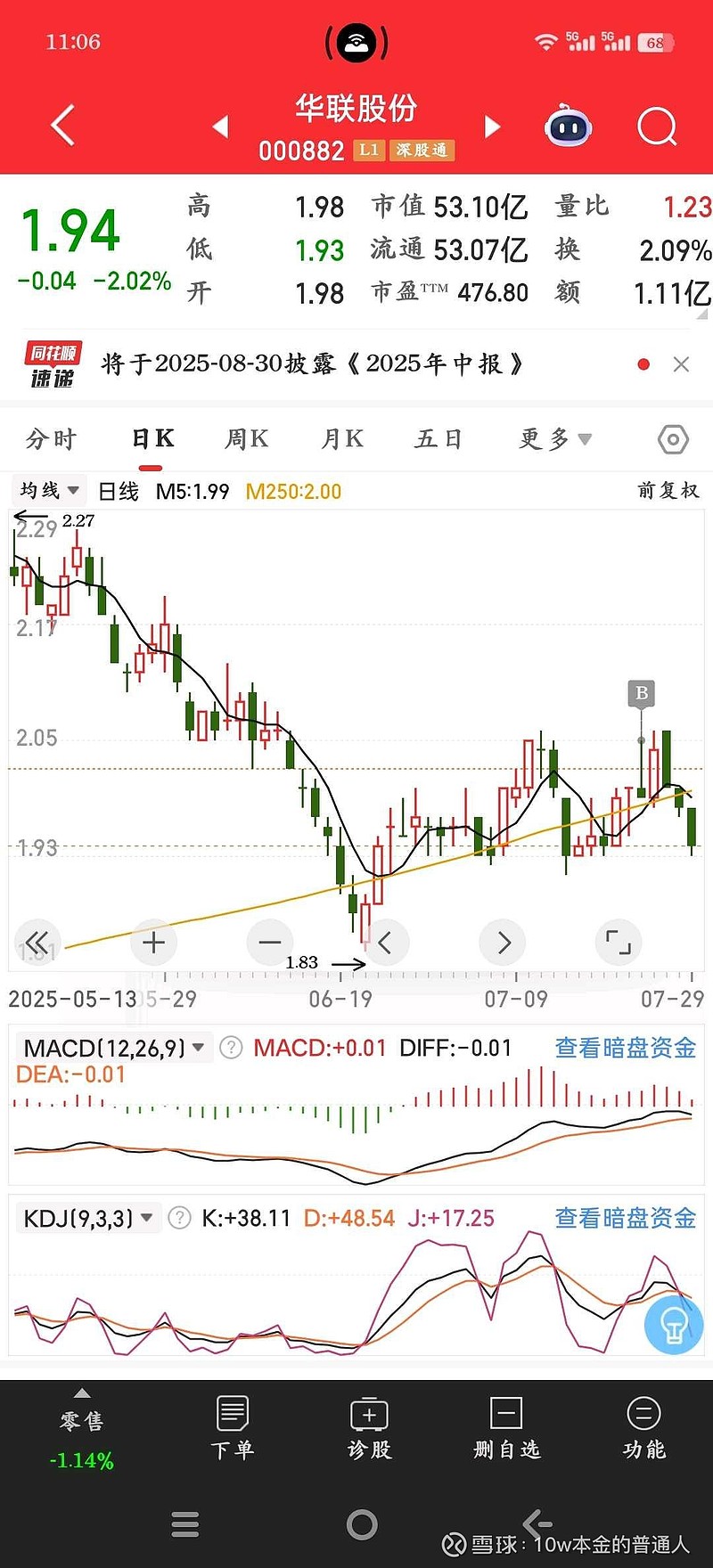This screenshot has width=713, height=1568.
Task: Switch to the next stock arrow
Action: click(492, 127)
